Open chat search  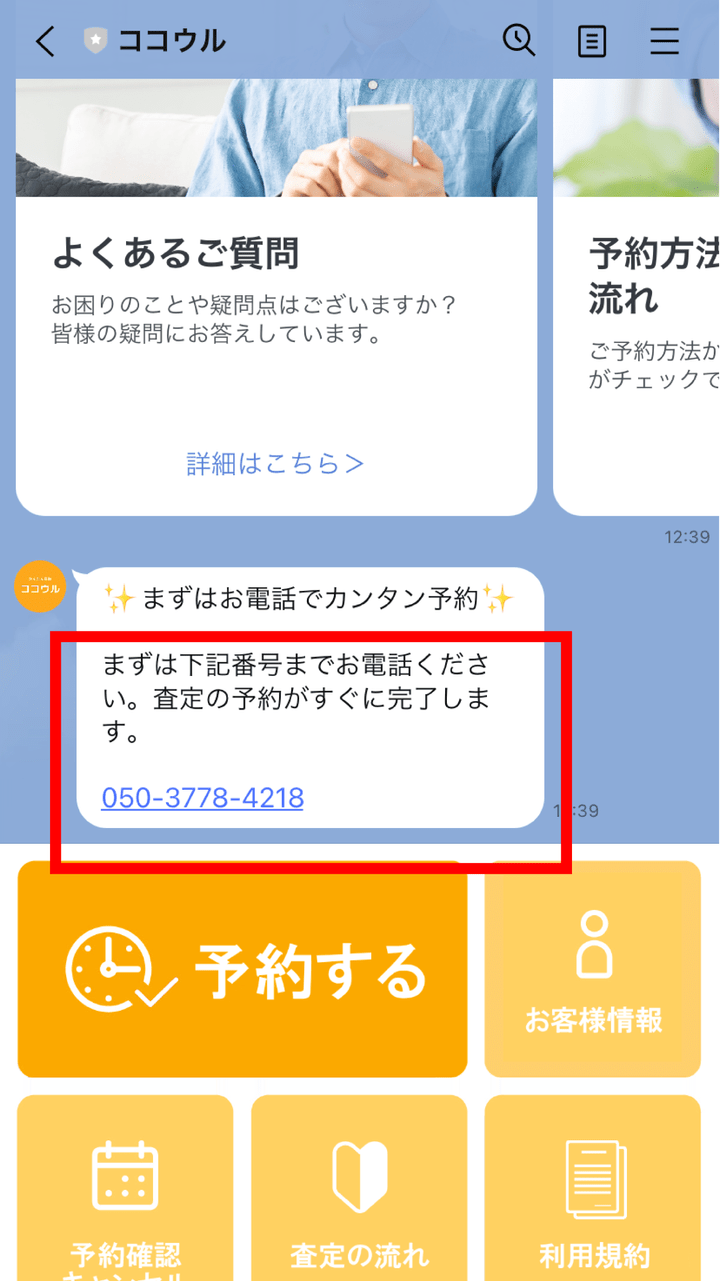click(518, 41)
